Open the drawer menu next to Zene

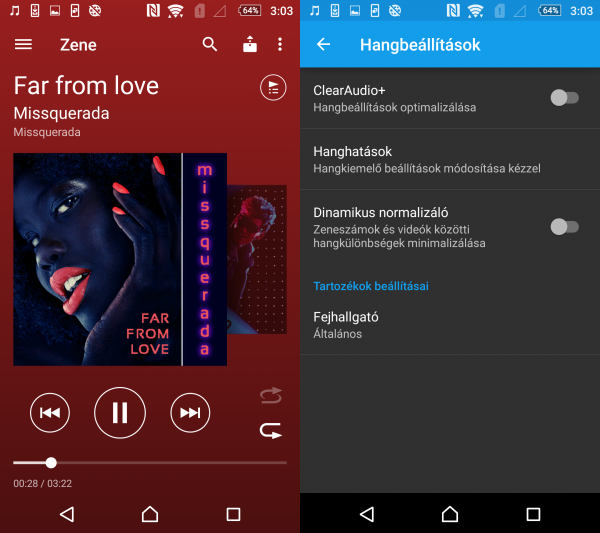click(23, 45)
